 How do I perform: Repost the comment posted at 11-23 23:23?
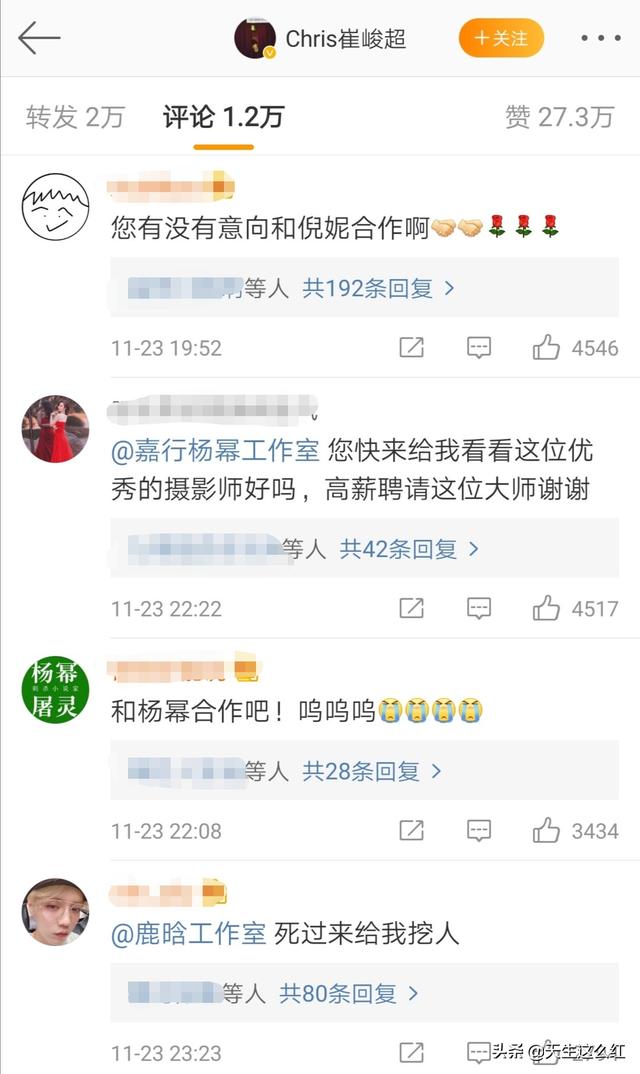pos(411,1052)
